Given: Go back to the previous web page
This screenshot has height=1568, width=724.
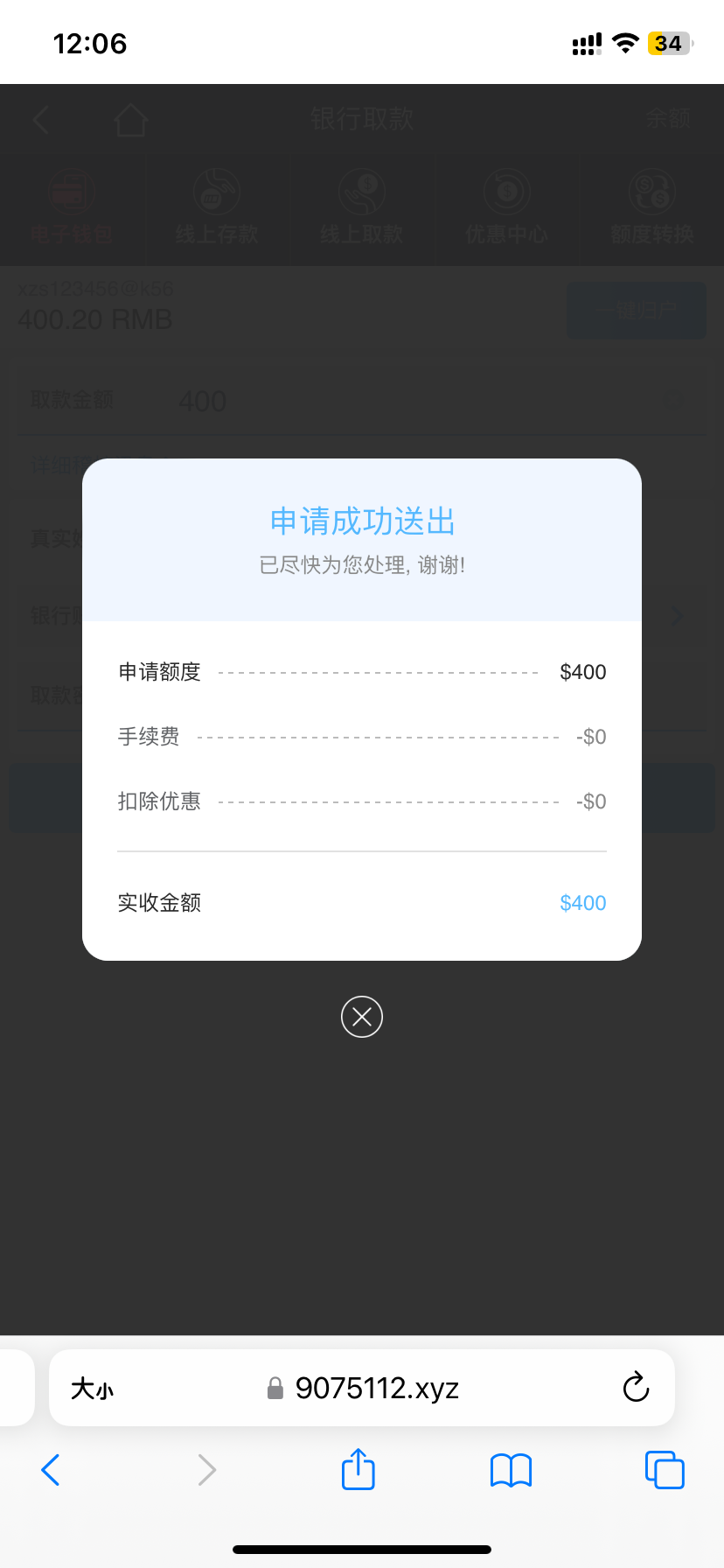Looking at the screenshot, I should [51, 1470].
